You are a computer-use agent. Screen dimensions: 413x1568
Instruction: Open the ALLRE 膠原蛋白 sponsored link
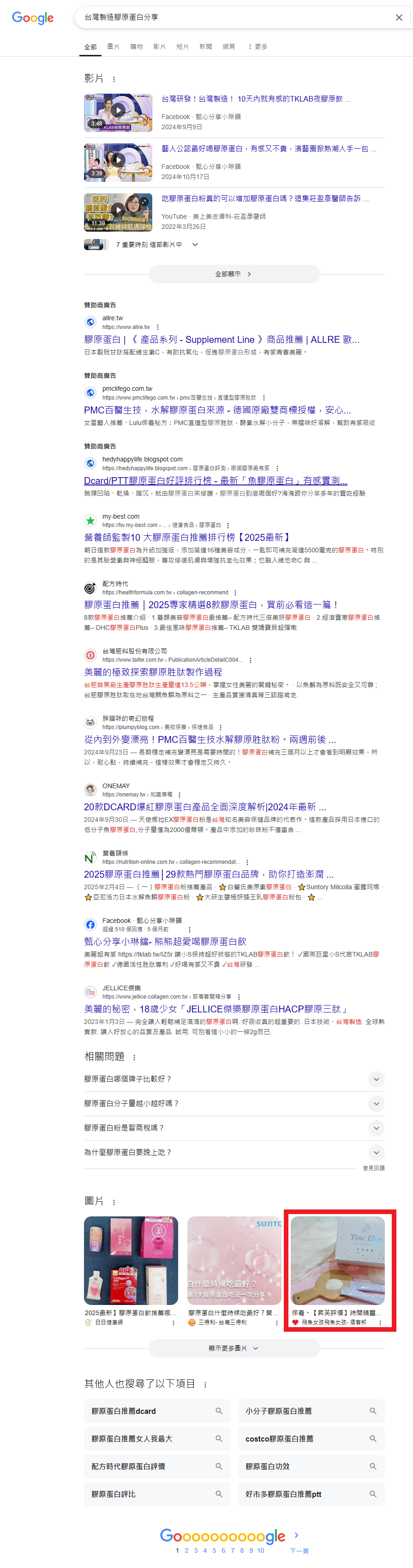[x=221, y=340]
